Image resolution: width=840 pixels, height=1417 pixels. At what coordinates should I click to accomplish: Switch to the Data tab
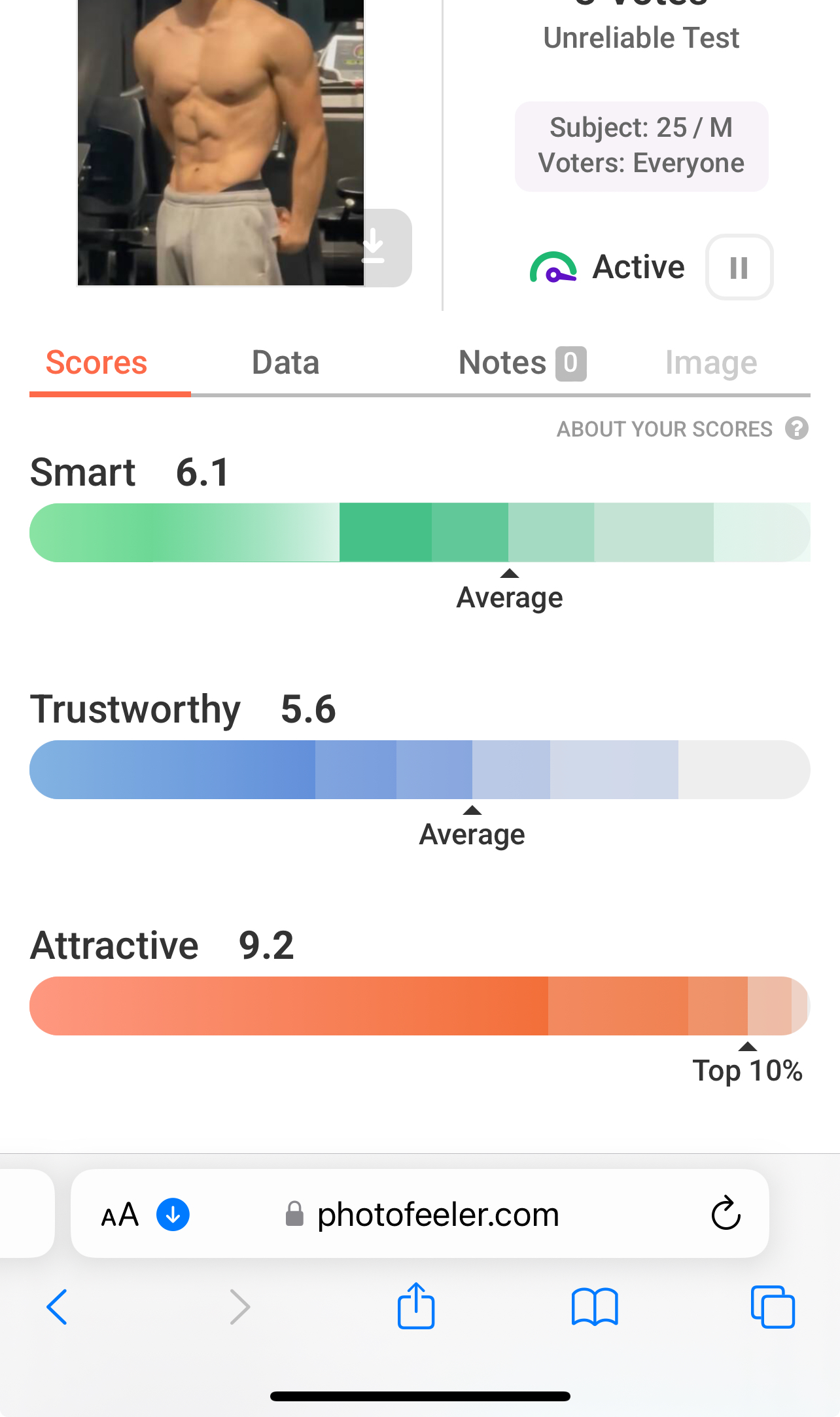pyautogui.click(x=286, y=363)
